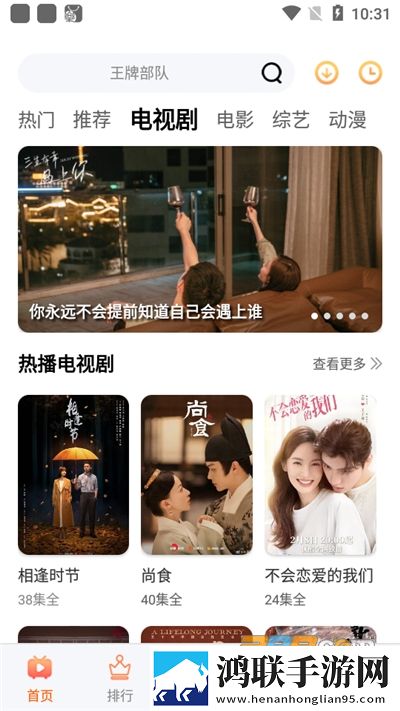Select the 电视剧 tab

(x=164, y=120)
